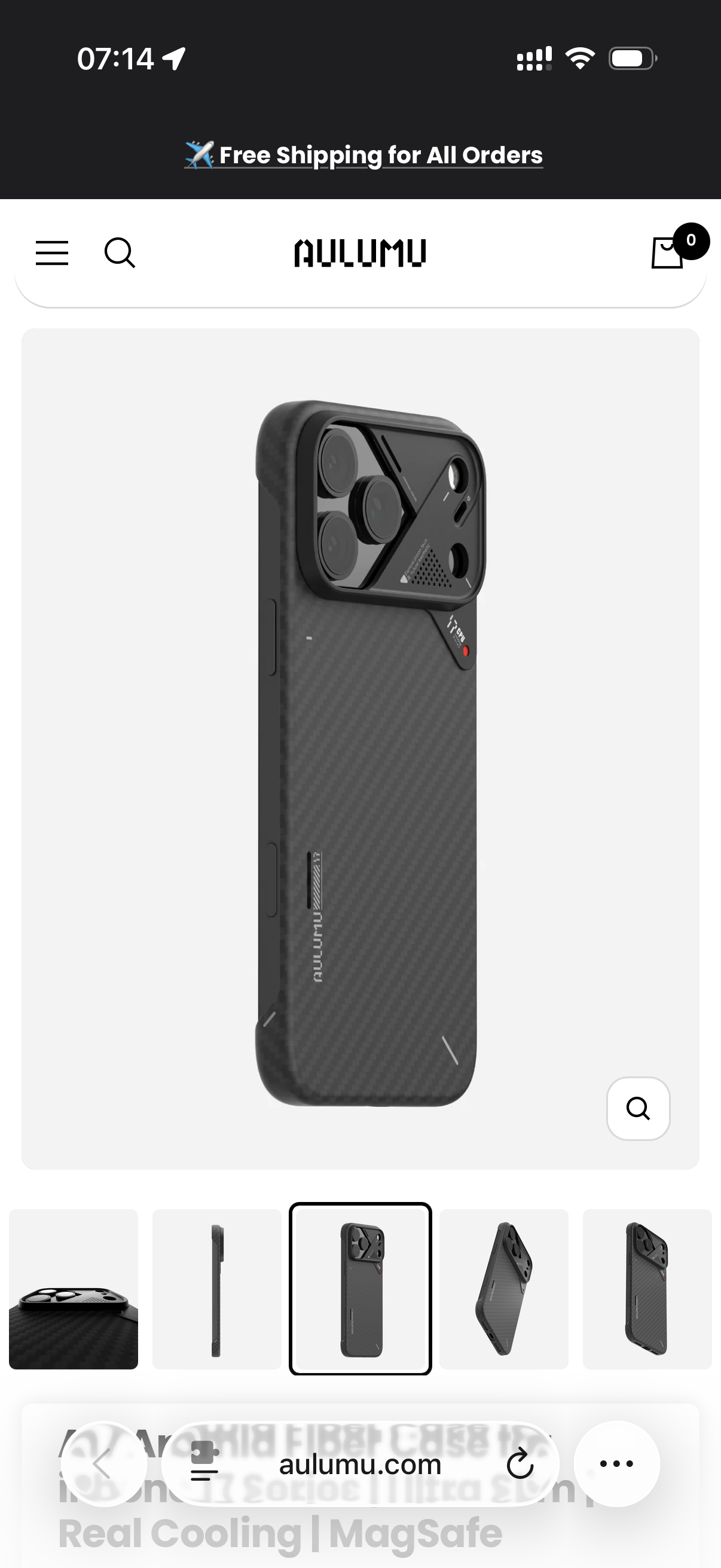The image size is (721, 1568).
Task: Open the site search icon
Action: pyautogui.click(x=119, y=252)
